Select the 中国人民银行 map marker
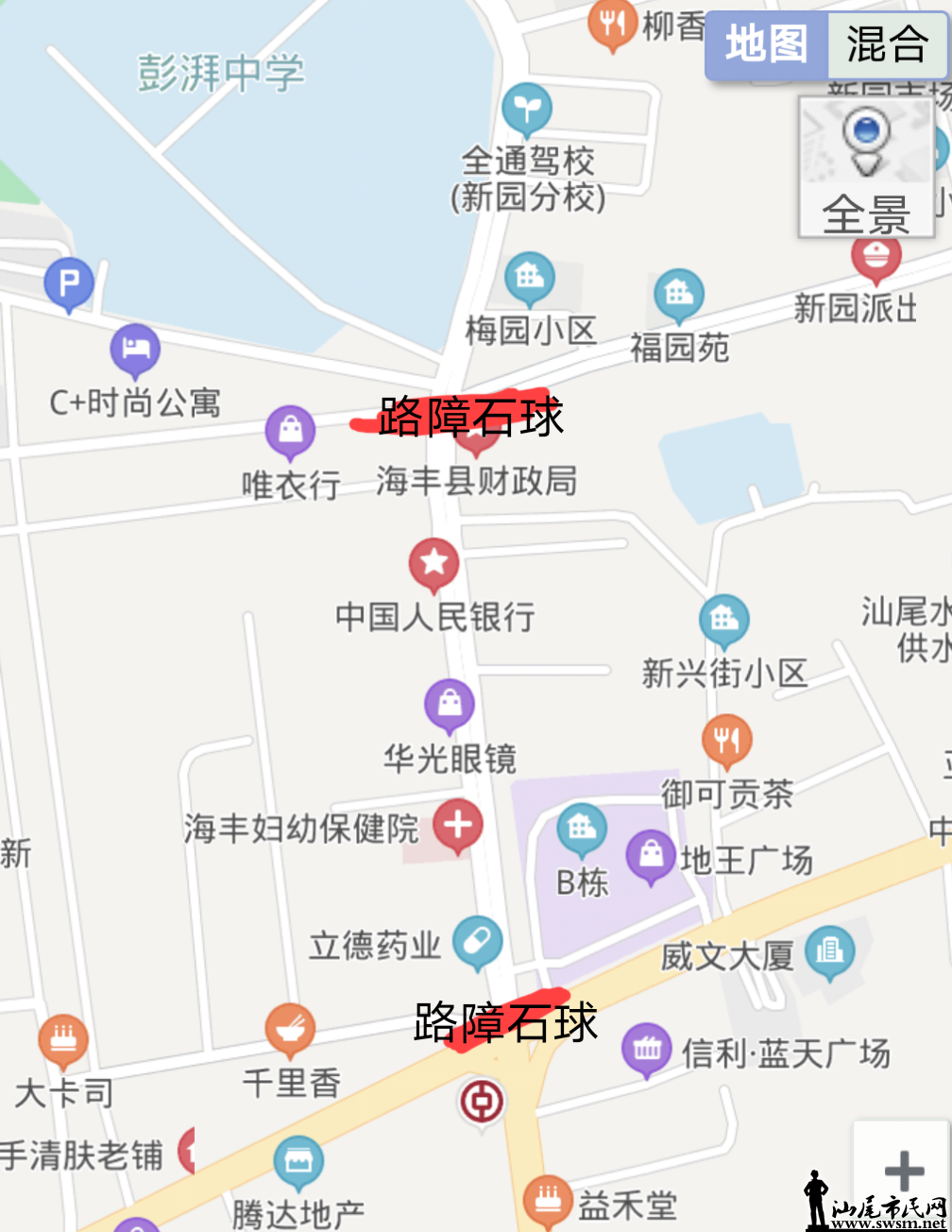The height and width of the screenshot is (1232, 952). tap(433, 563)
